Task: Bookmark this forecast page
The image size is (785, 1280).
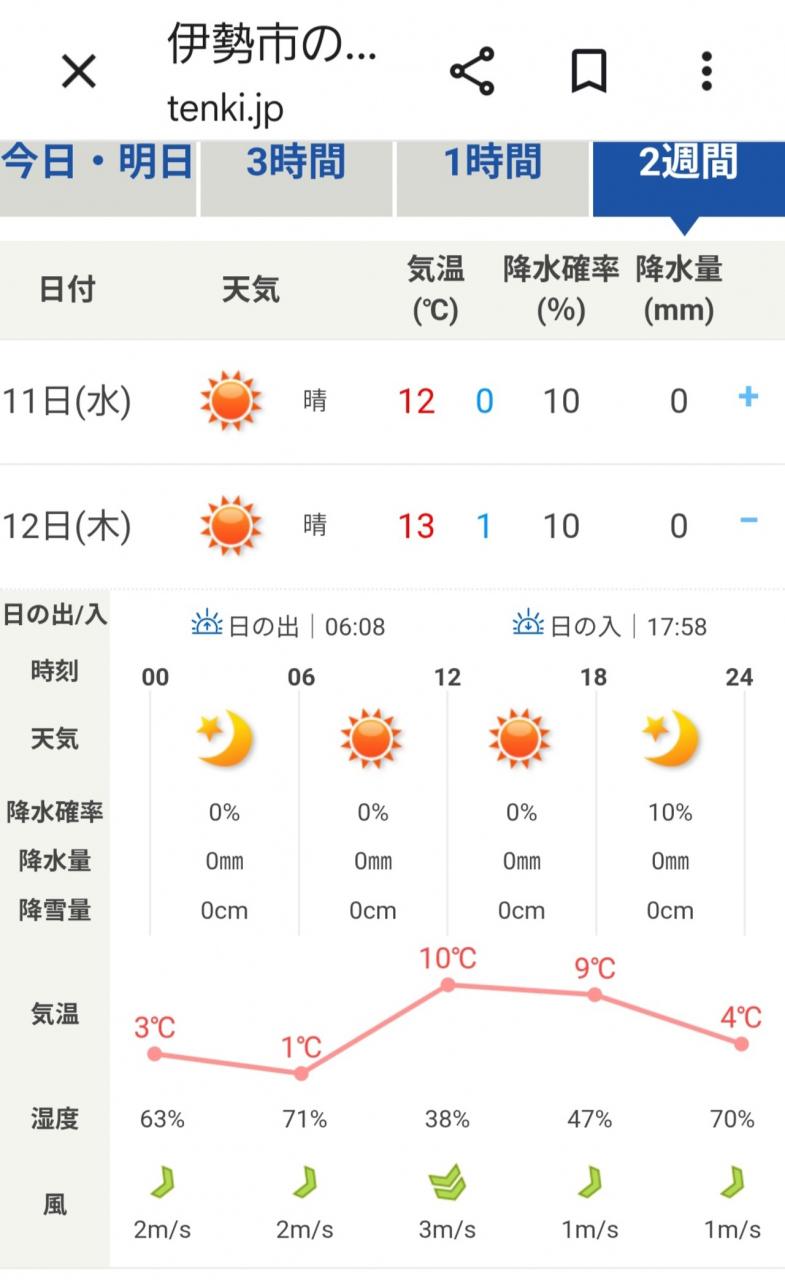Action: coord(589,72)
